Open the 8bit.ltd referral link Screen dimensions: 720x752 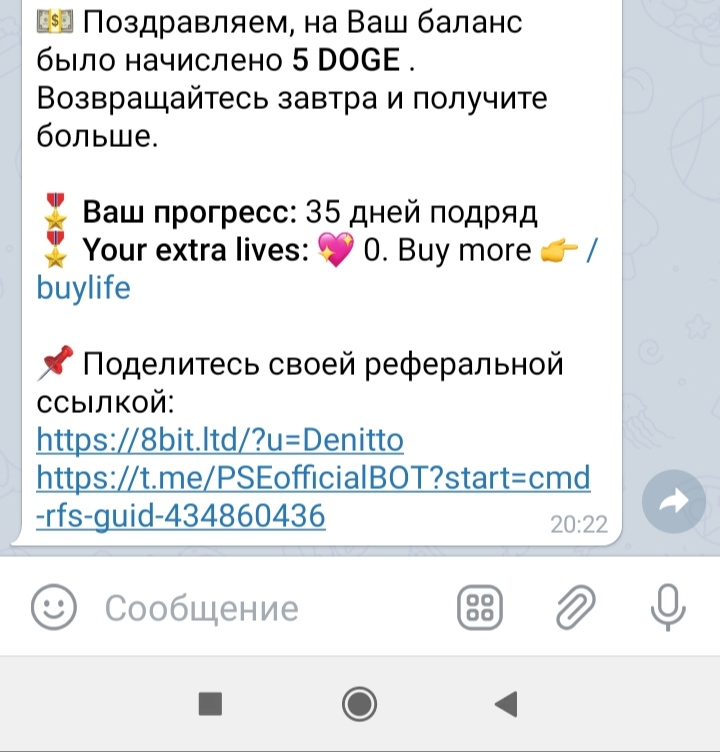point(220,440)
